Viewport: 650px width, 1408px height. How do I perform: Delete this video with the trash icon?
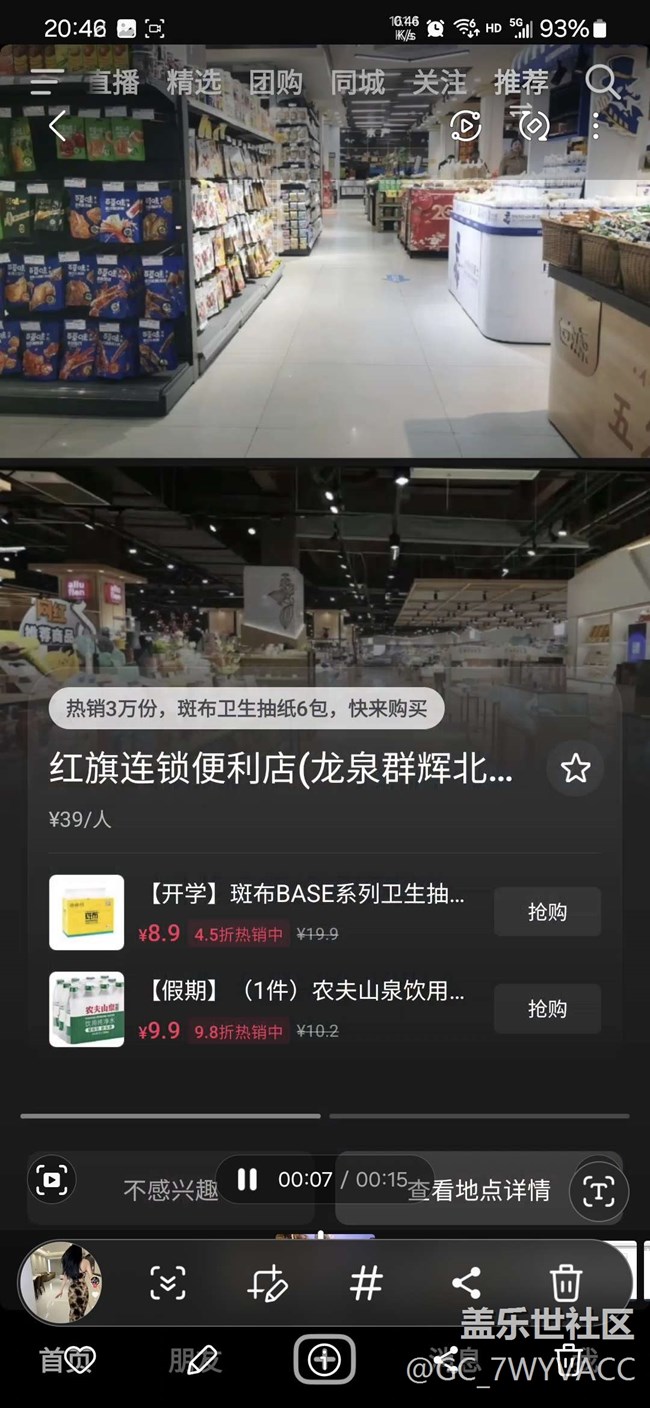pos(566,1283)
